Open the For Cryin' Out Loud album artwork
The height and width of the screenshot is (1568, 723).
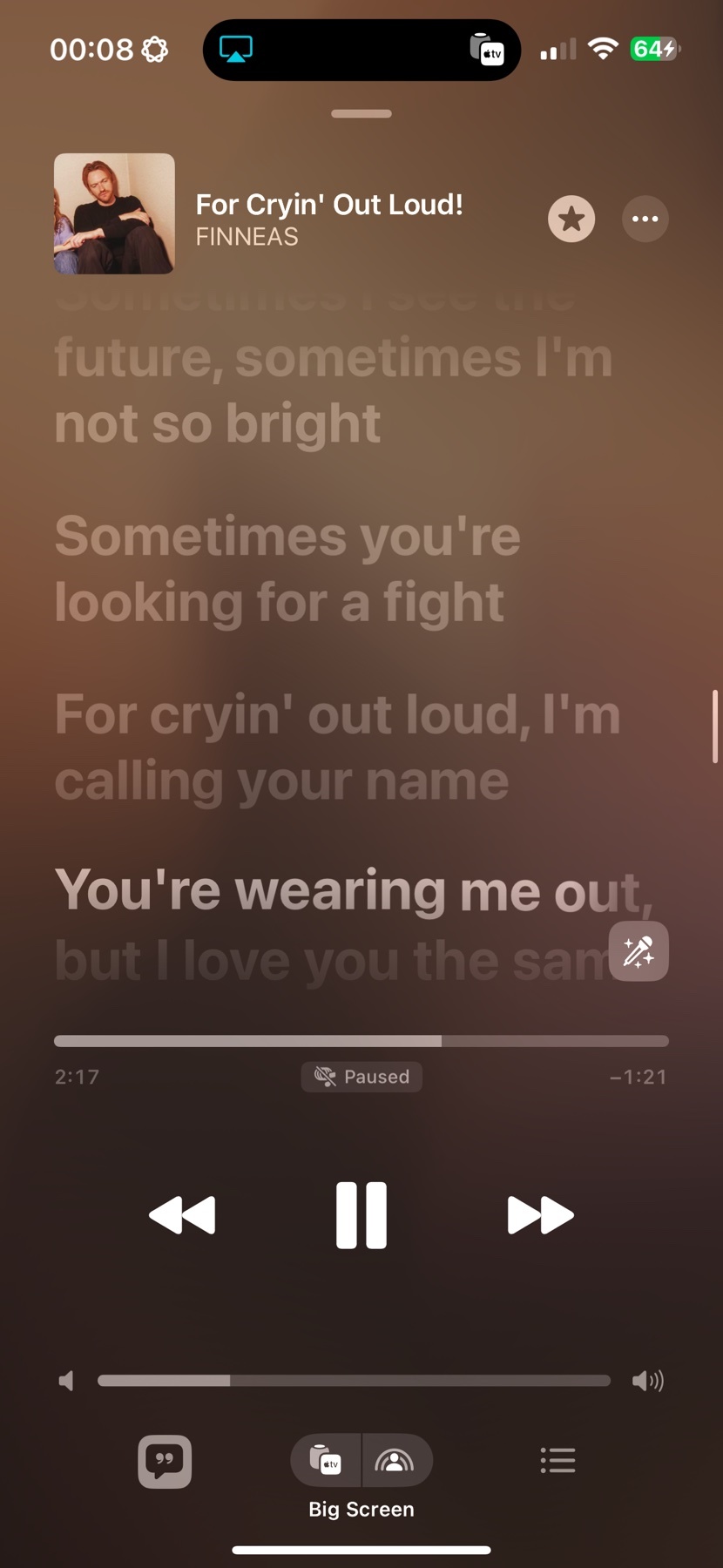114,213
